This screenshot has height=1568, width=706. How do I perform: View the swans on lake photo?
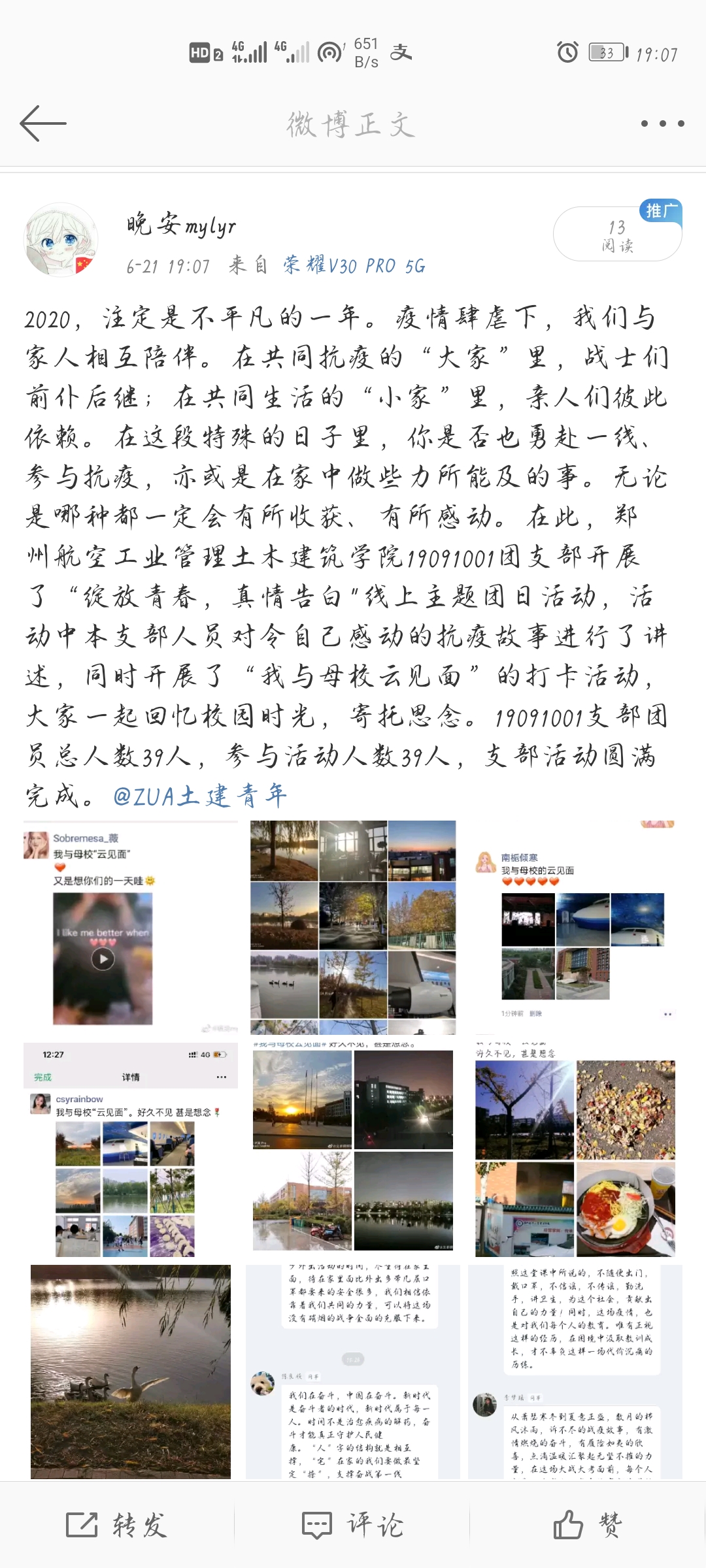[131, 1372]
